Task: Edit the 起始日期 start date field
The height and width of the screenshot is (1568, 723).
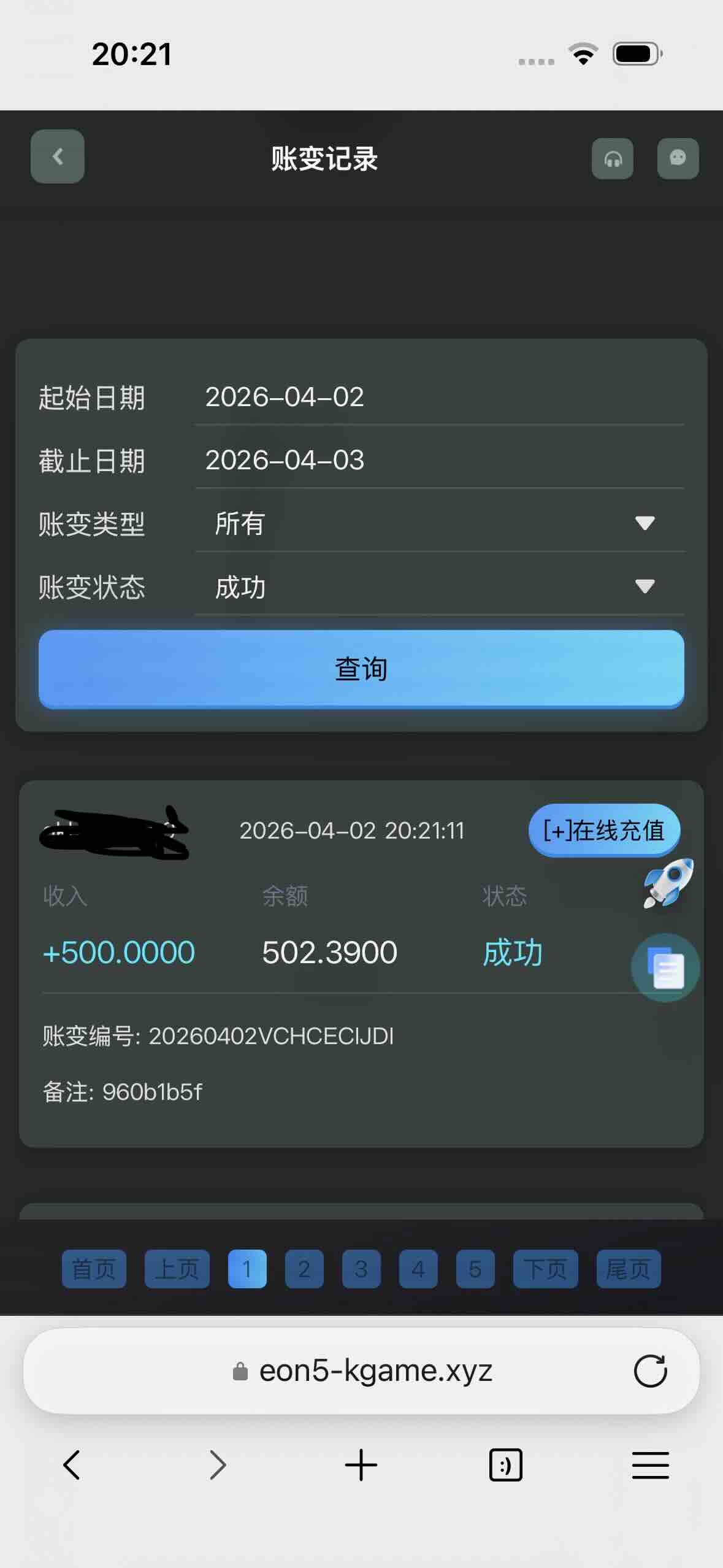Action: (438, 398)
